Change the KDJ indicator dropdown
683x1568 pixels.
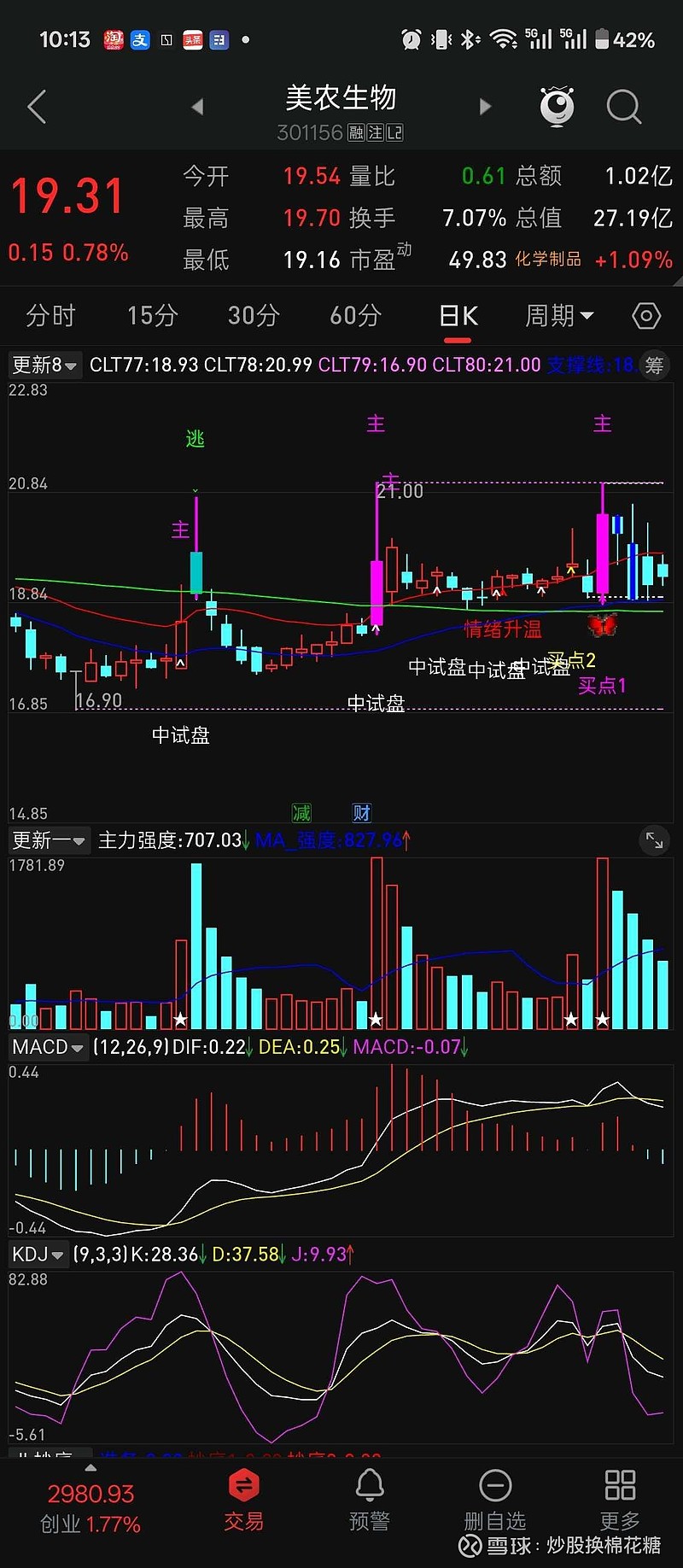38,1255
